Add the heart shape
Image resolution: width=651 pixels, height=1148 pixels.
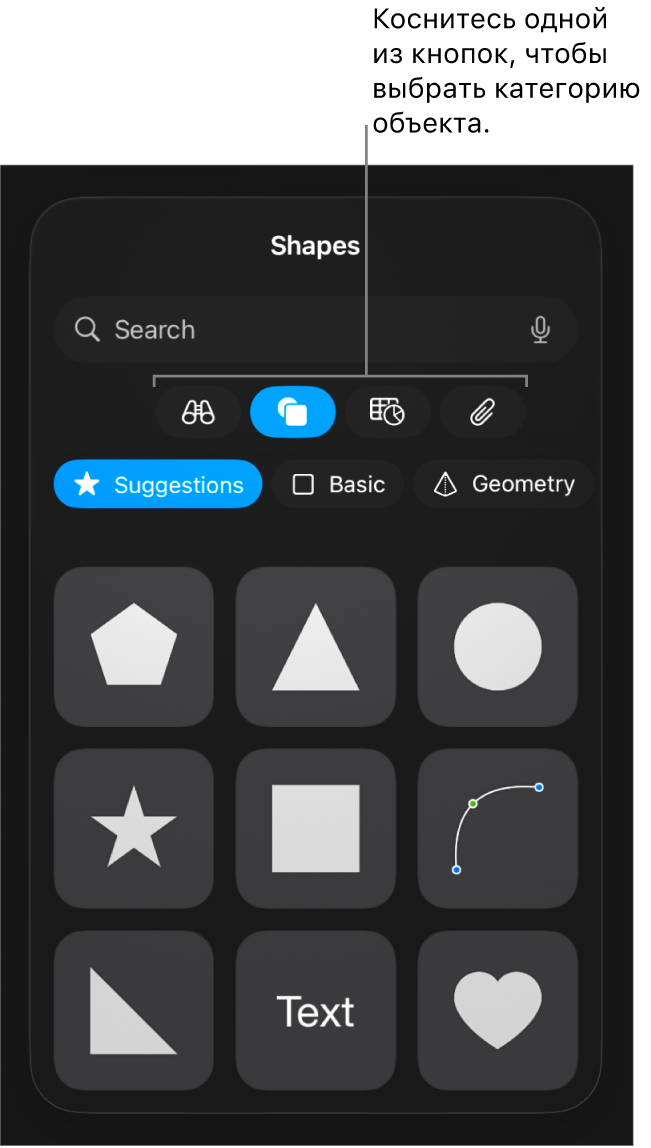coord(498,1010)
